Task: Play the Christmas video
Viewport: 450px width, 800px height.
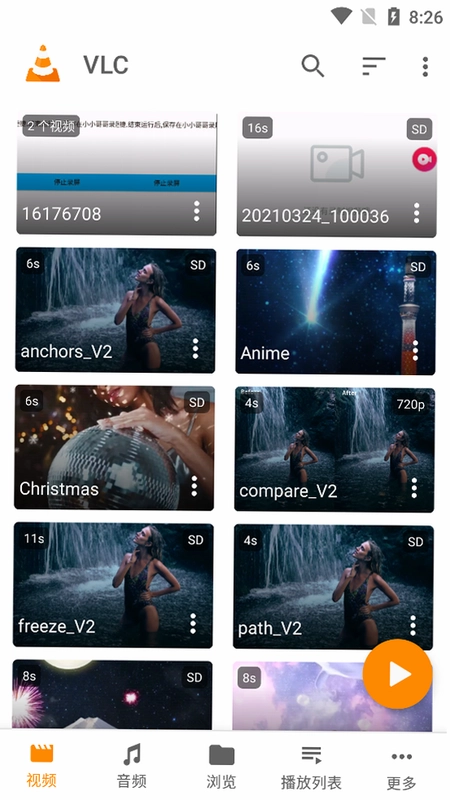Action: click(114, 448)
